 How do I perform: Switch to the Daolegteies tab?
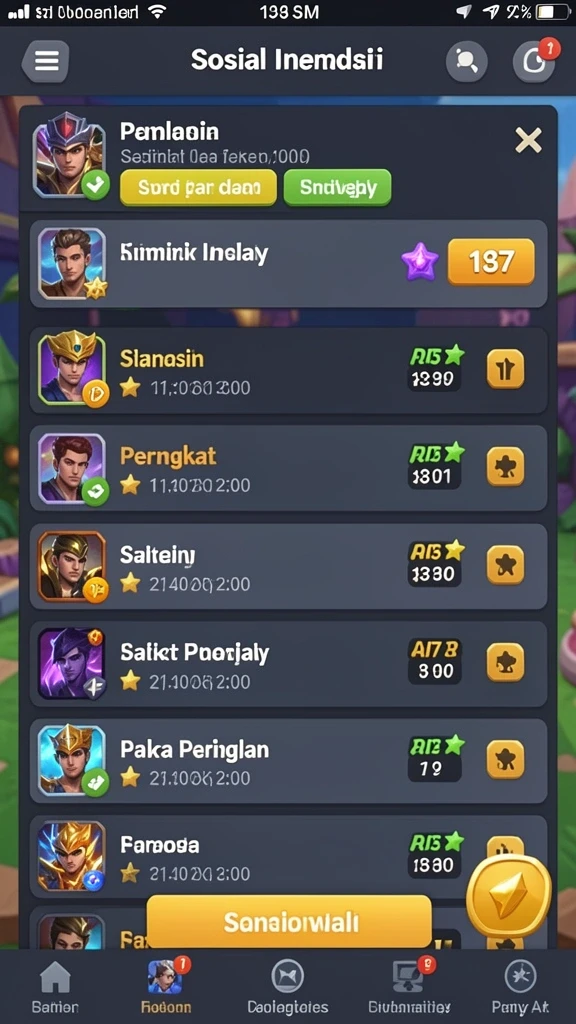[288, 987]
